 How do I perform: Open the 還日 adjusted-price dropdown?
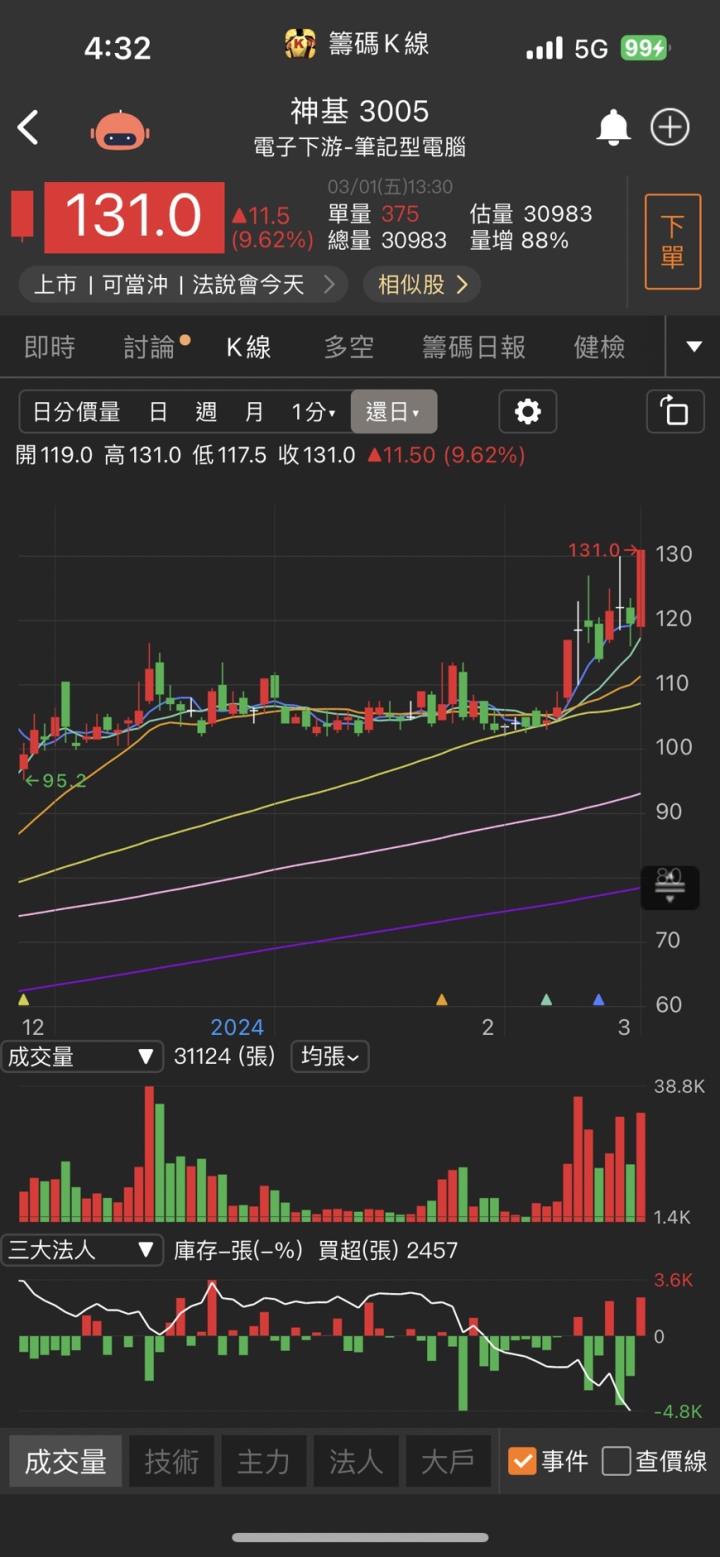point(393,412)
